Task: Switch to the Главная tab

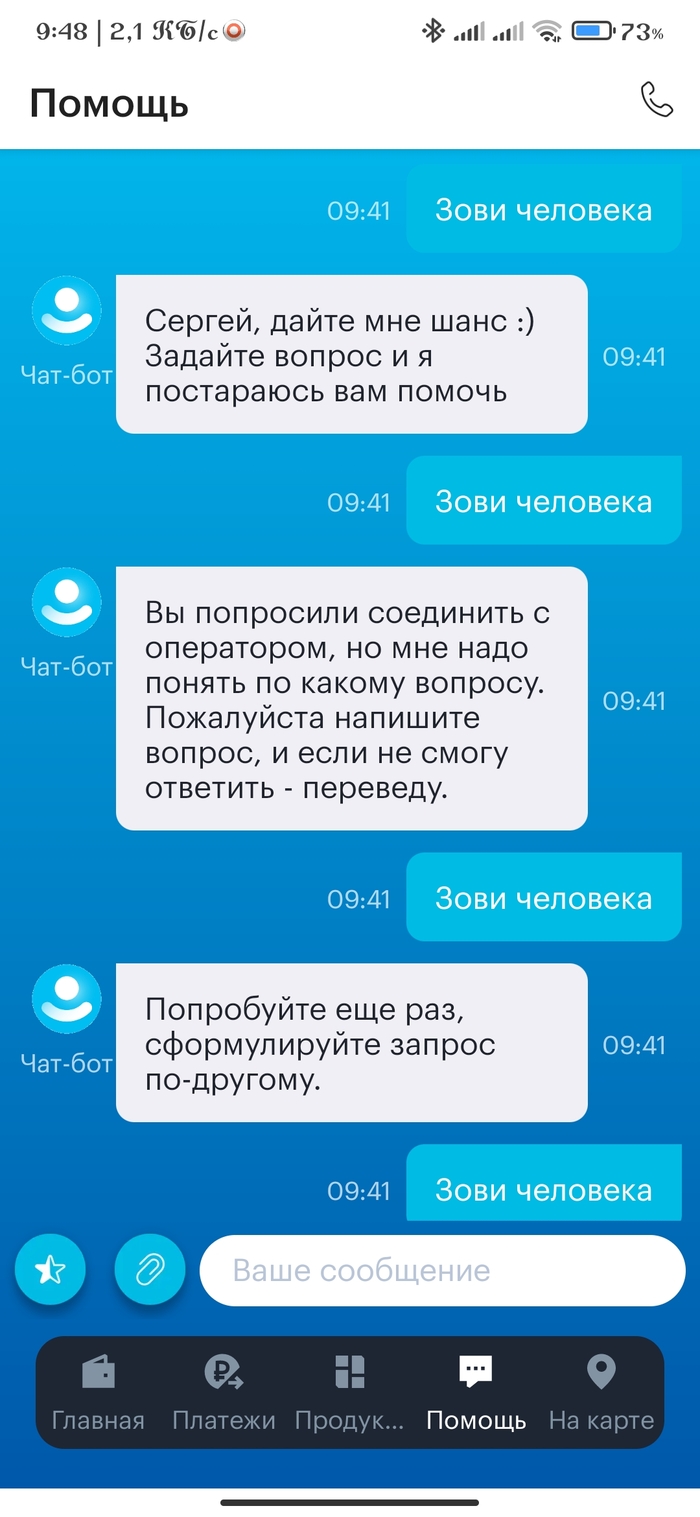Action: (x=98, y=1392)
